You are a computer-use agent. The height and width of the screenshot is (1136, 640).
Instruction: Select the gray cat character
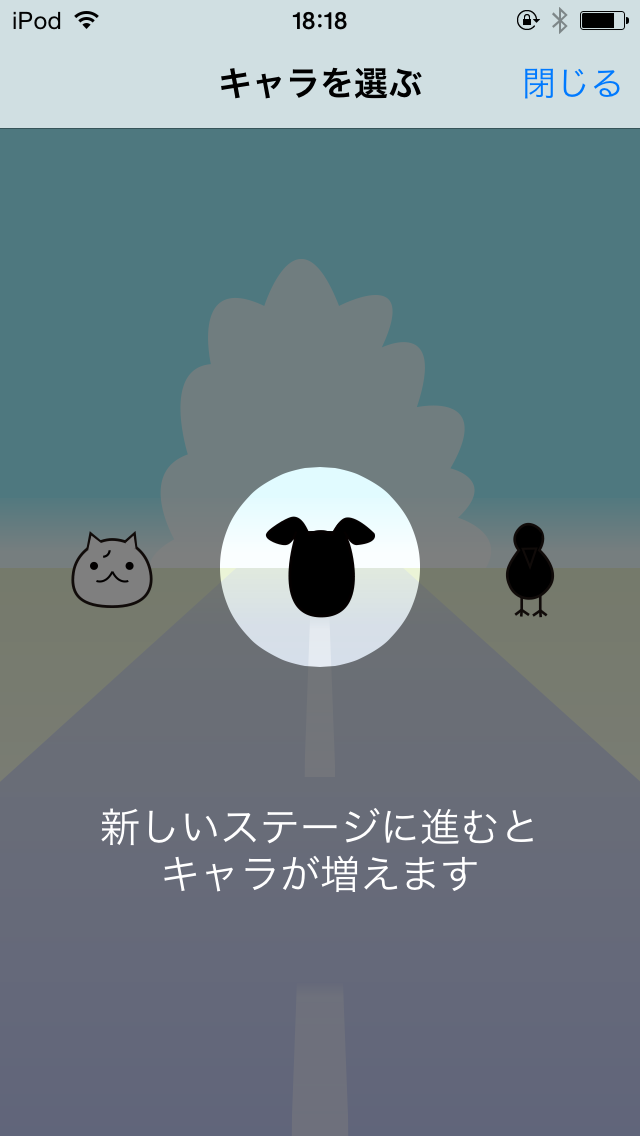(111, 571)
